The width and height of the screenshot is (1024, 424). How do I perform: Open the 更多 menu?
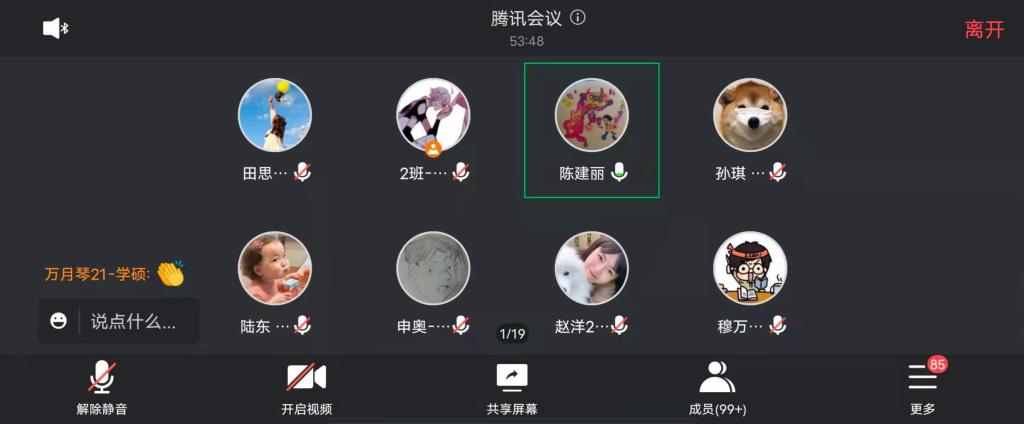(x=922, y=388)
